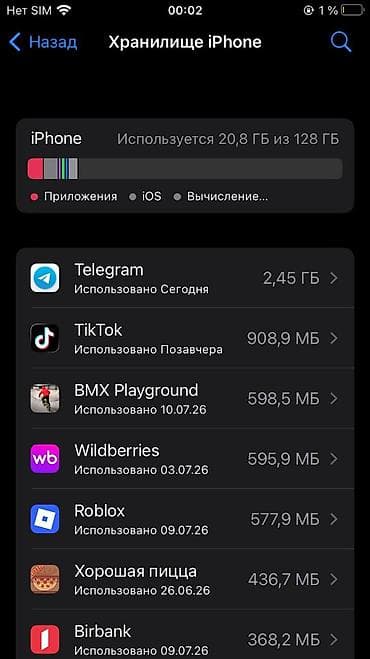Open the TikTok storage row

click(x=185, y=338)
